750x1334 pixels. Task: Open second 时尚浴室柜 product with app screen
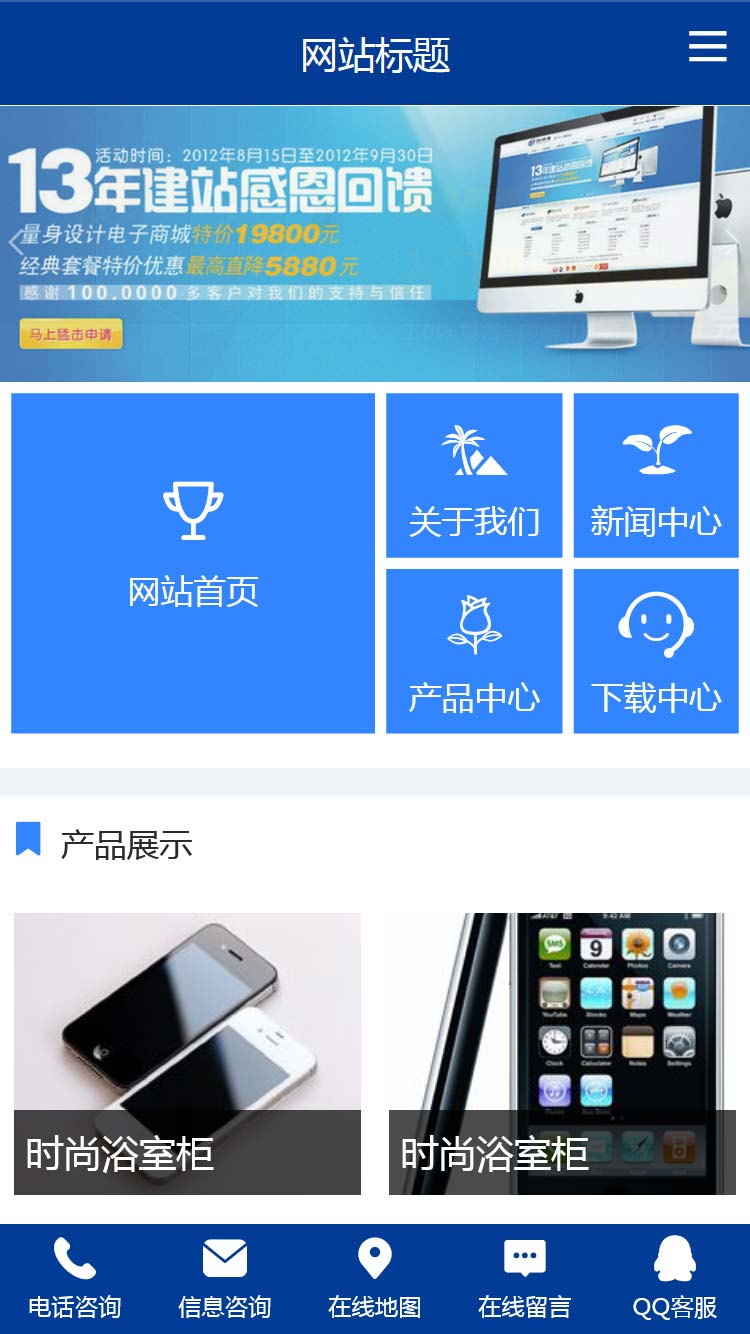562,1053
